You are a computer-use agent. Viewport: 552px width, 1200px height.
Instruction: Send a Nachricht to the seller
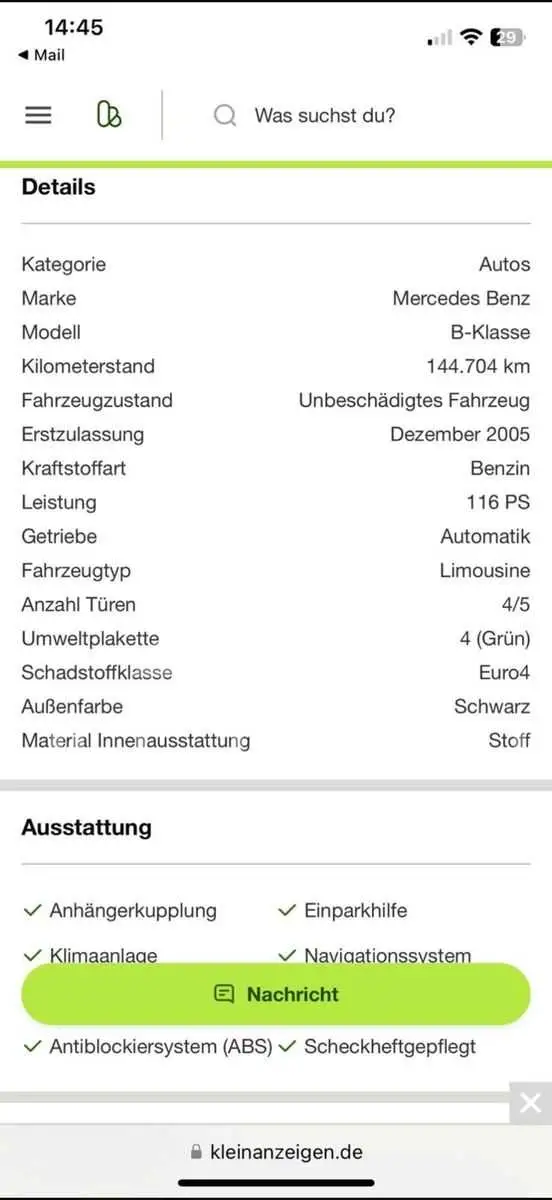[276, 994]
